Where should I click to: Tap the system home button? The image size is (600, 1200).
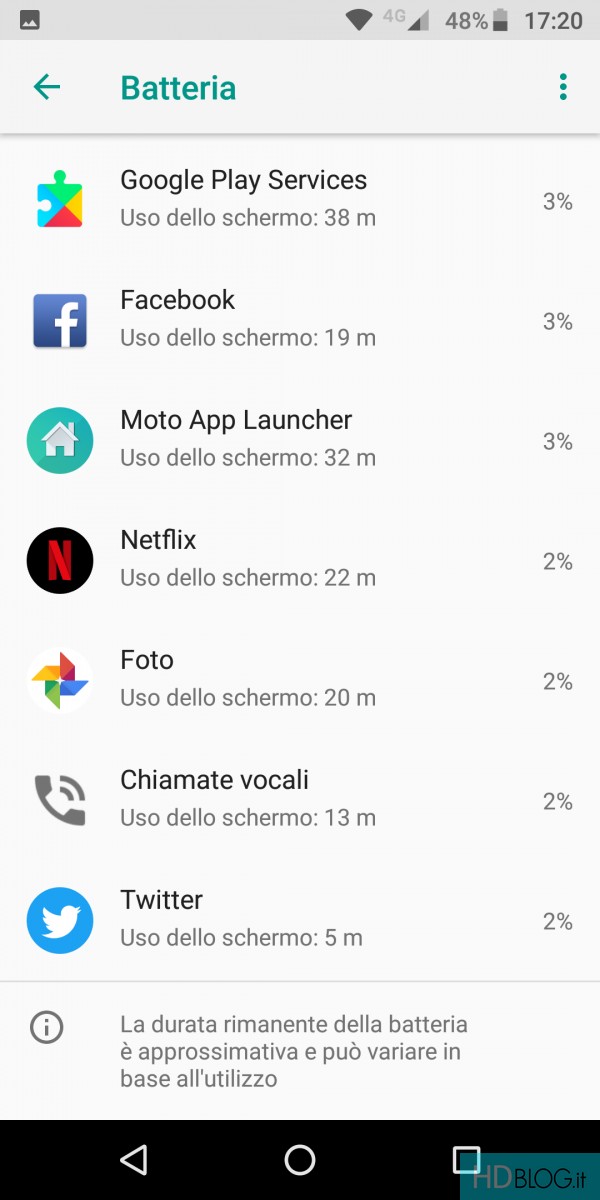coord(300,1159)
